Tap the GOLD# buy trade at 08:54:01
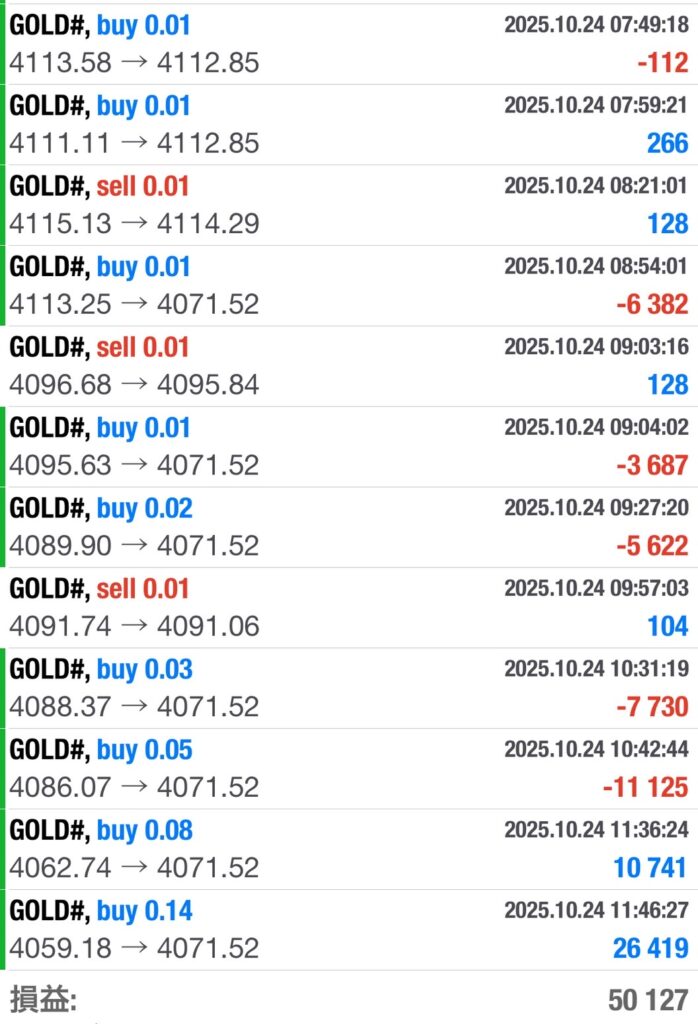Screen dimensions: 698x1024 click(349, 286)
